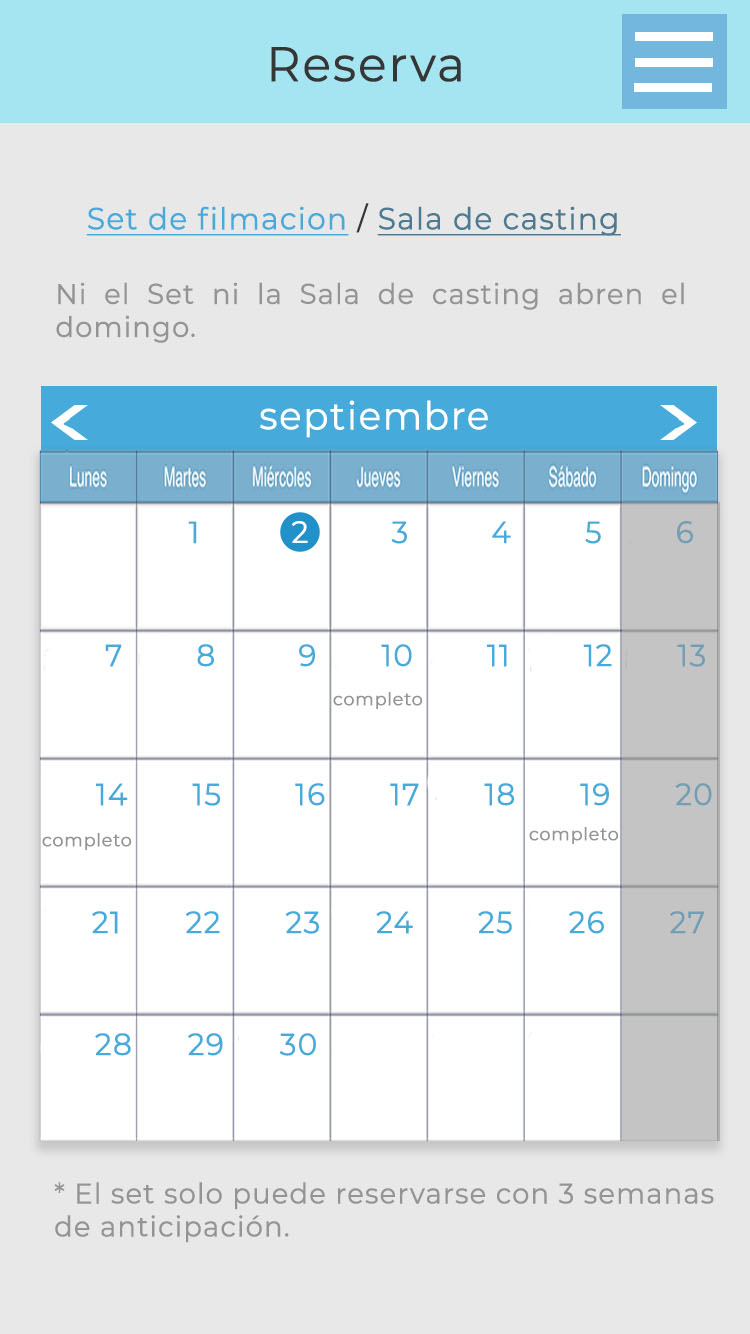Image resolution: width=750 pixels, height=1334 pixels.
Task: Pick September 30
Action: click(283, 1075)
